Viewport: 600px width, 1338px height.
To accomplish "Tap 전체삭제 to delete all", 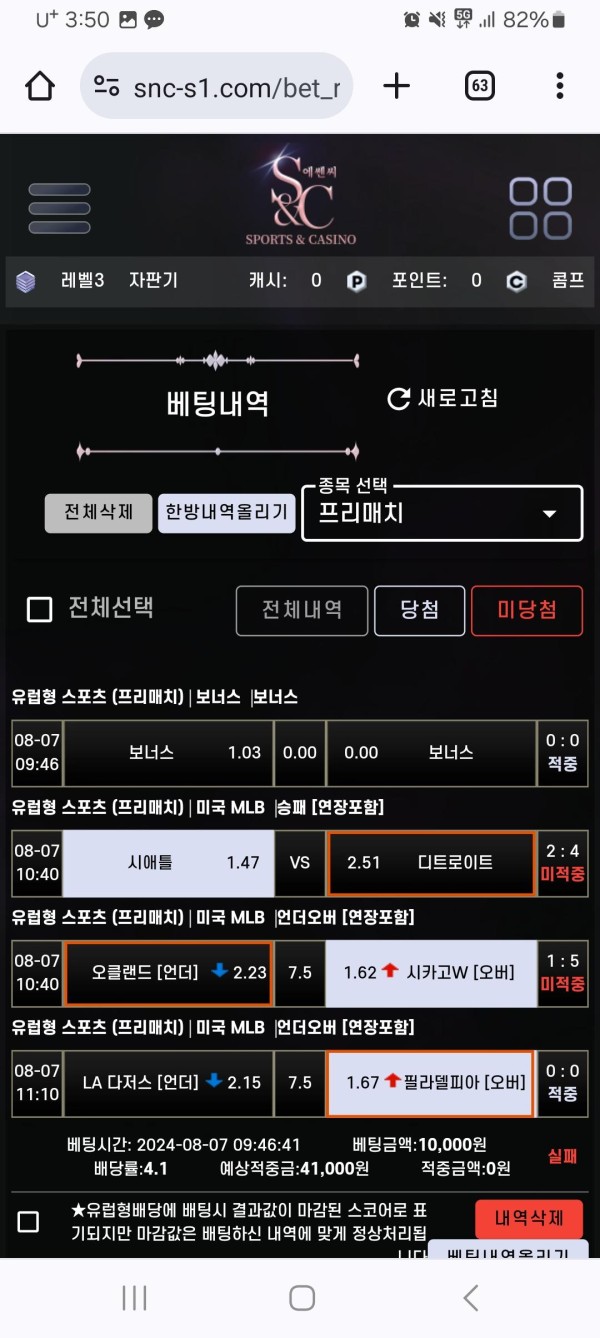I will click(x=98, y=513).
